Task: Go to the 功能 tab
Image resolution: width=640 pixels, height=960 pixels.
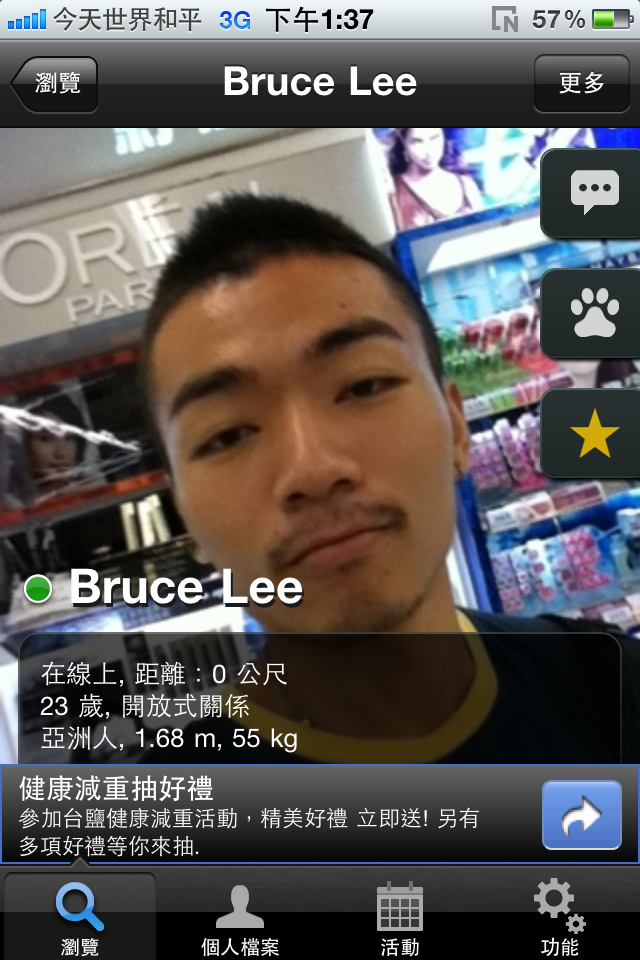Action: click(x=560, y=917)
